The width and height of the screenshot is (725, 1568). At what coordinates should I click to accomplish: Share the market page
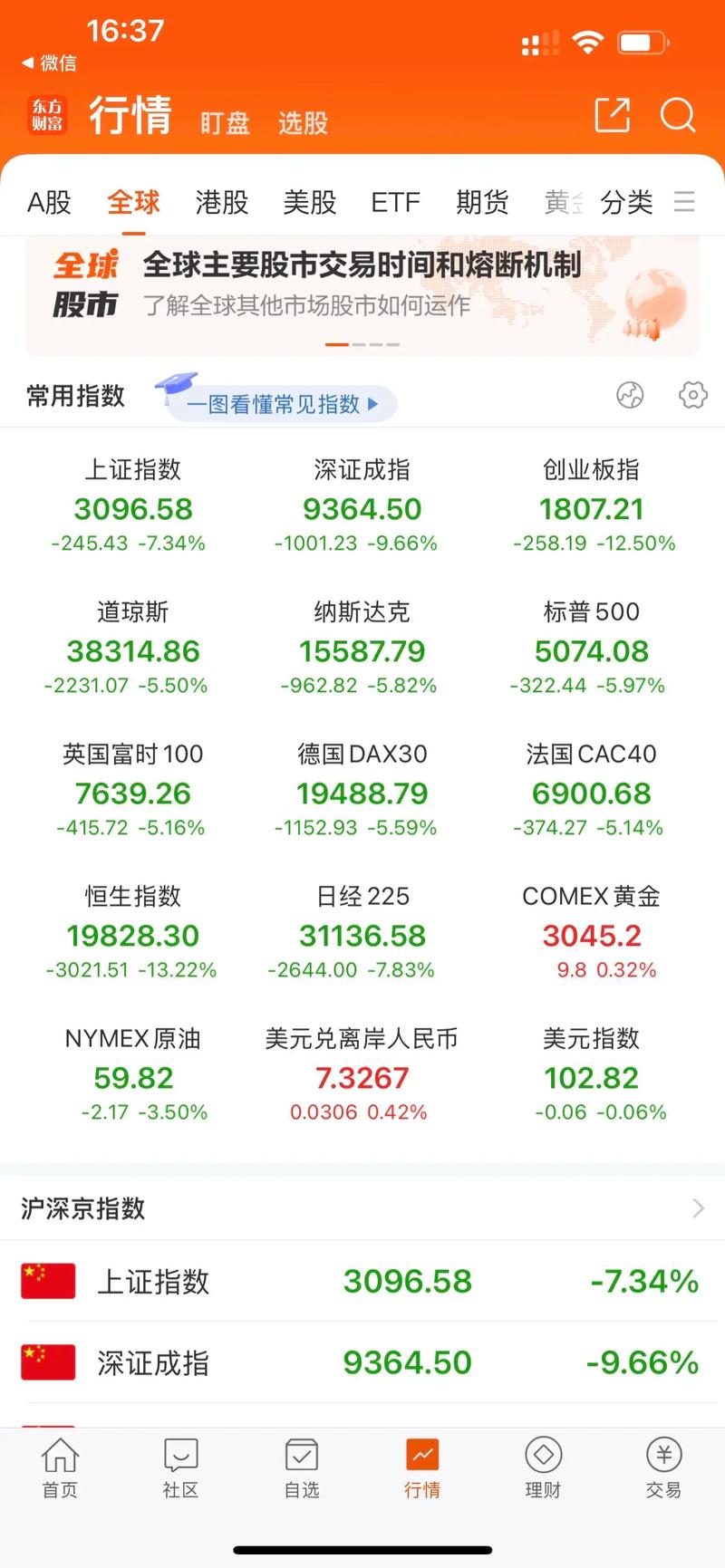(x=612, y=116)
